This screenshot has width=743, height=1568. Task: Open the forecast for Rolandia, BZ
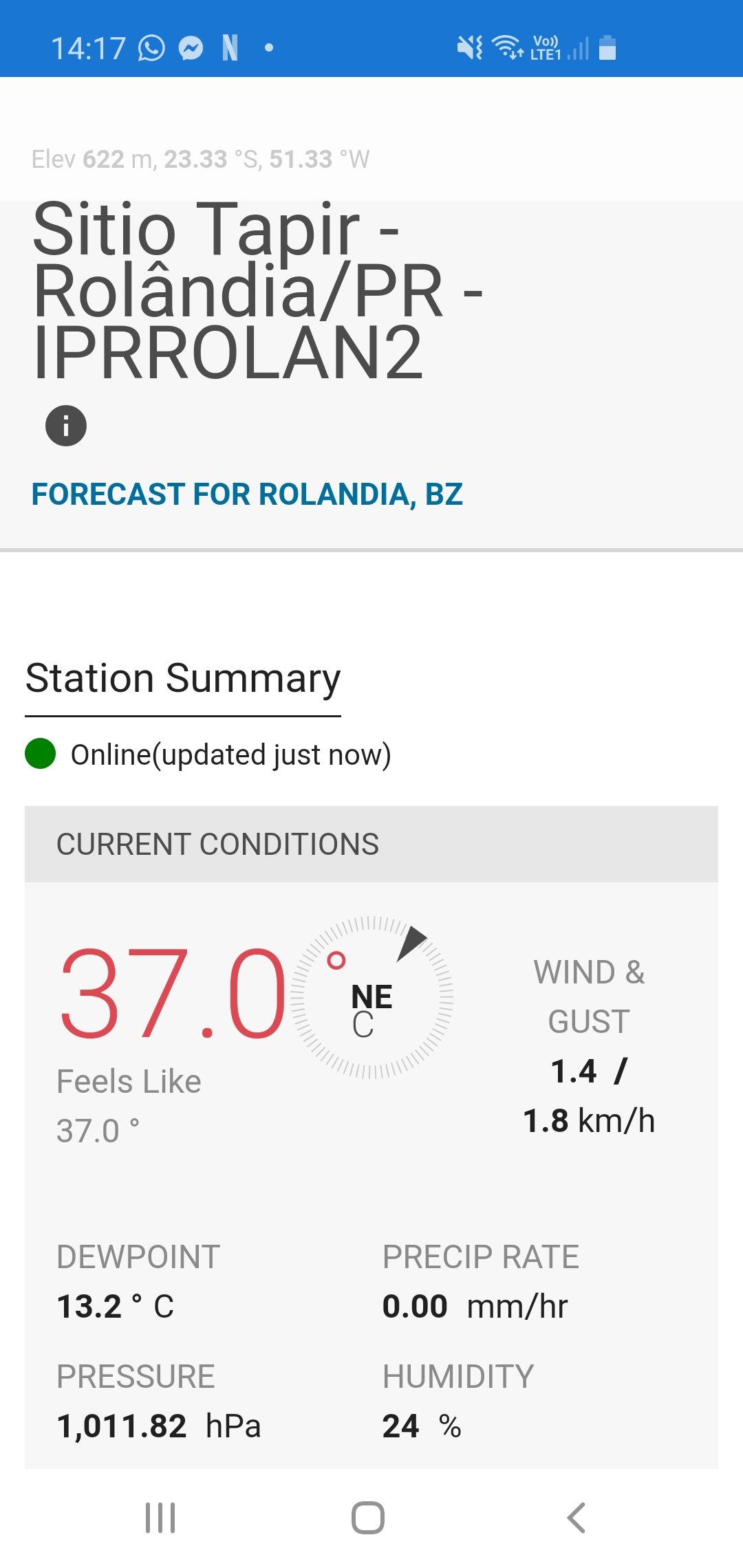247,494
